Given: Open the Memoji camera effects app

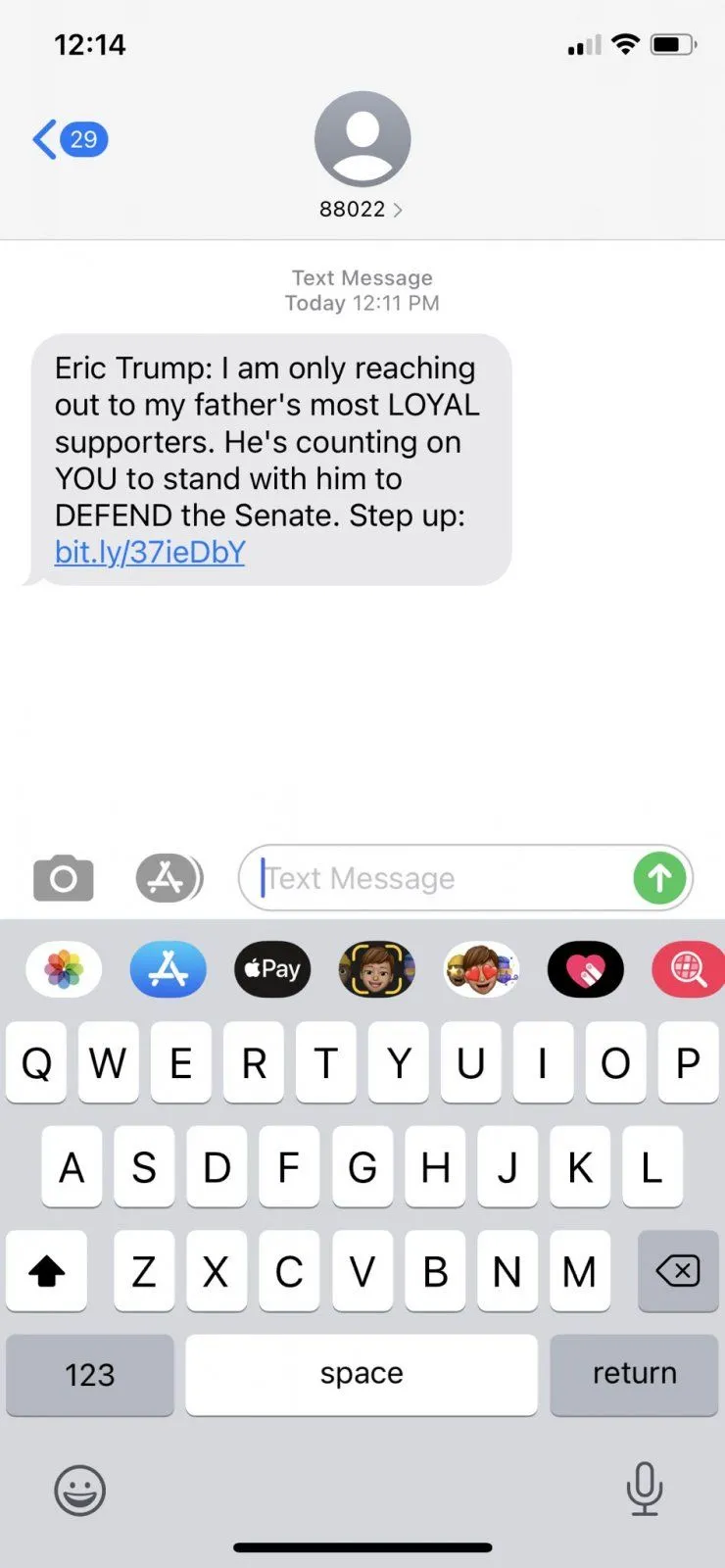Looking at the screenshot, I should 377,969.
